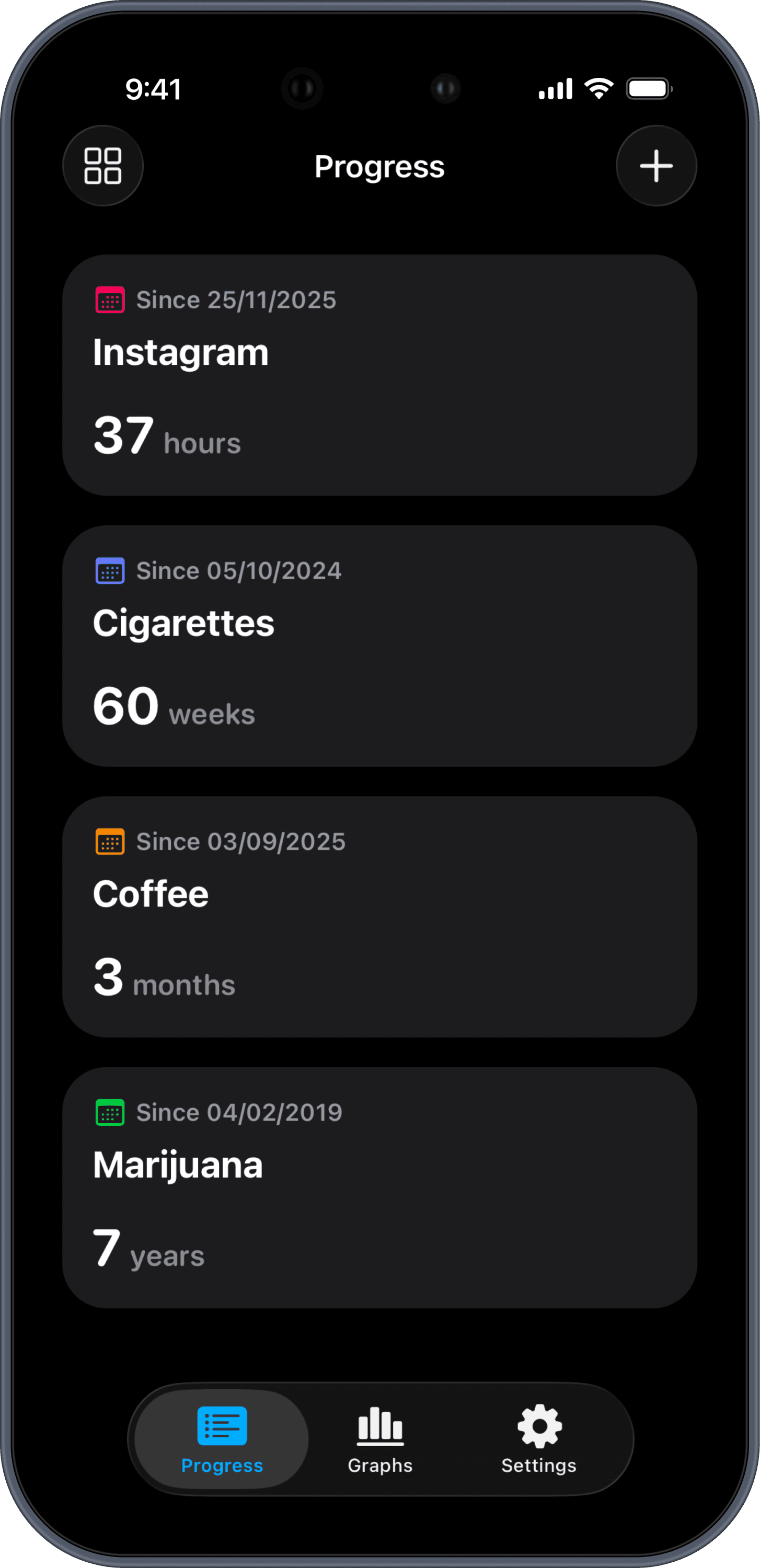This screenshot has height=1568, width=760.
Task: View the Cigarettes tracker card
Action: [x=379, y=646]
